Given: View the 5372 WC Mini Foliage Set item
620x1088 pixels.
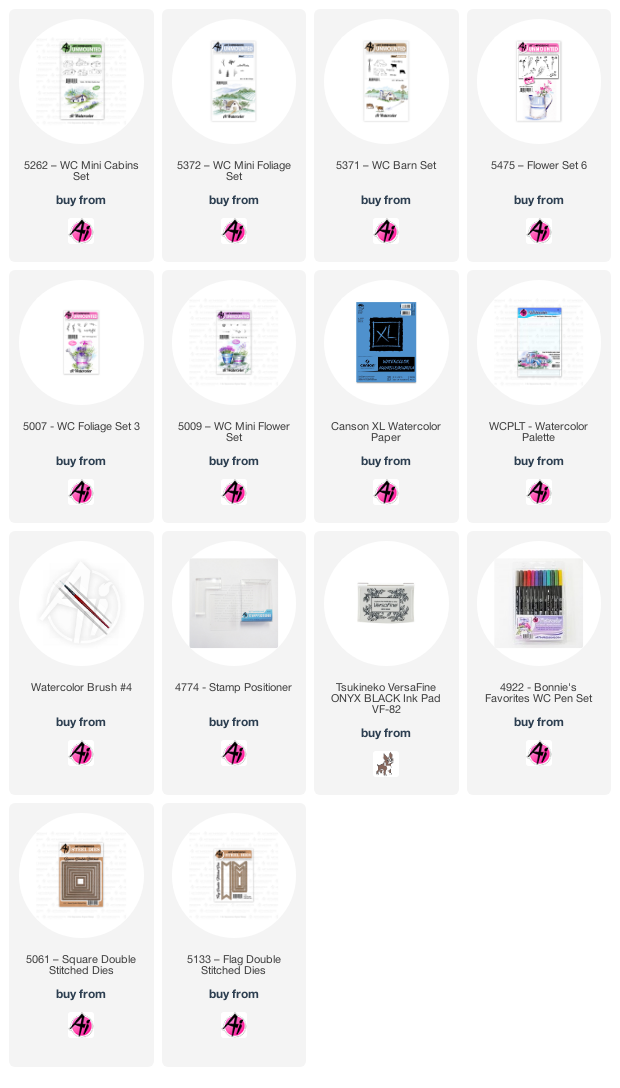Looking at the screenshot, I should click(x=234, y=135).
